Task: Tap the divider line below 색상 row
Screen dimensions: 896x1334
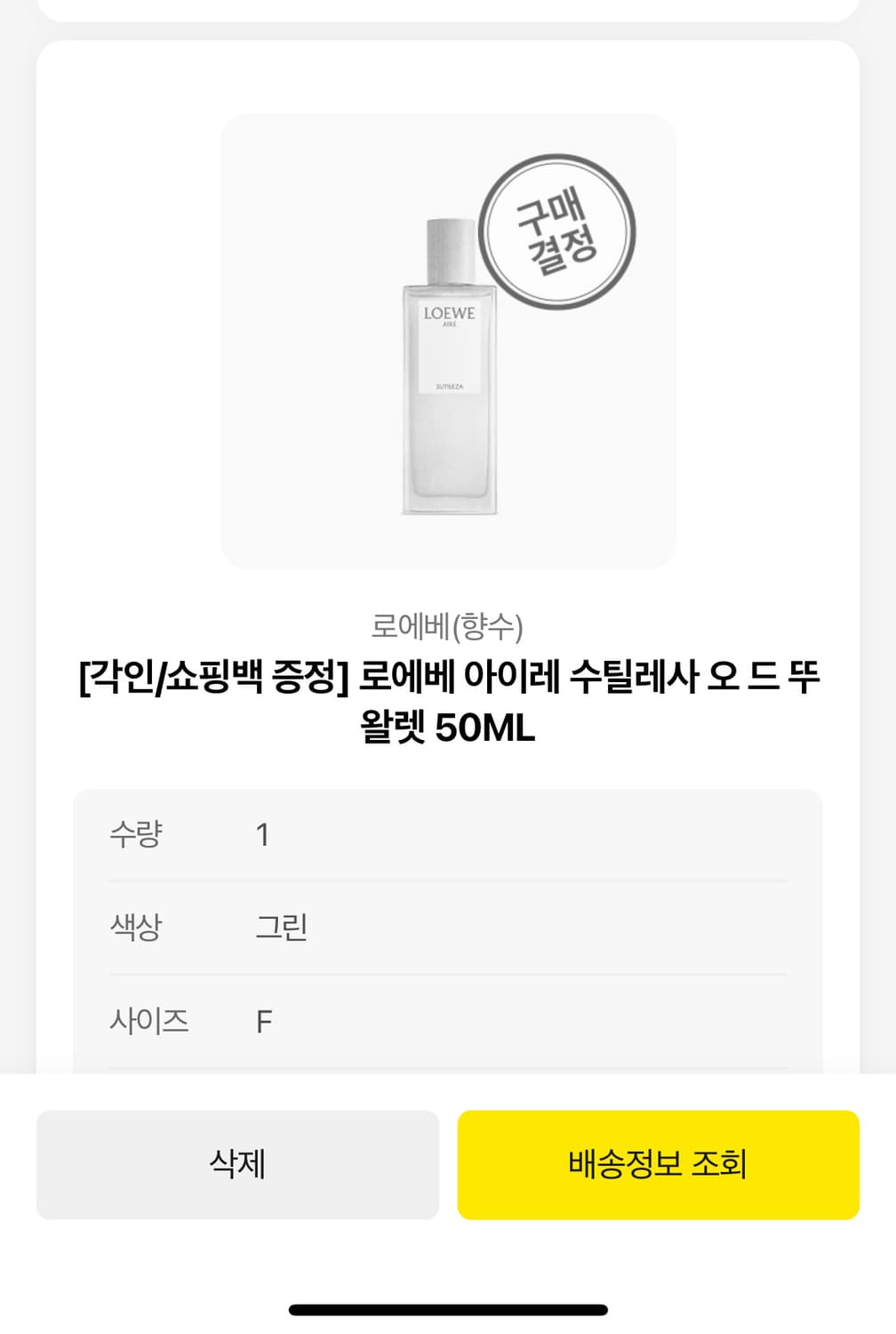Action: click(448, 975)
